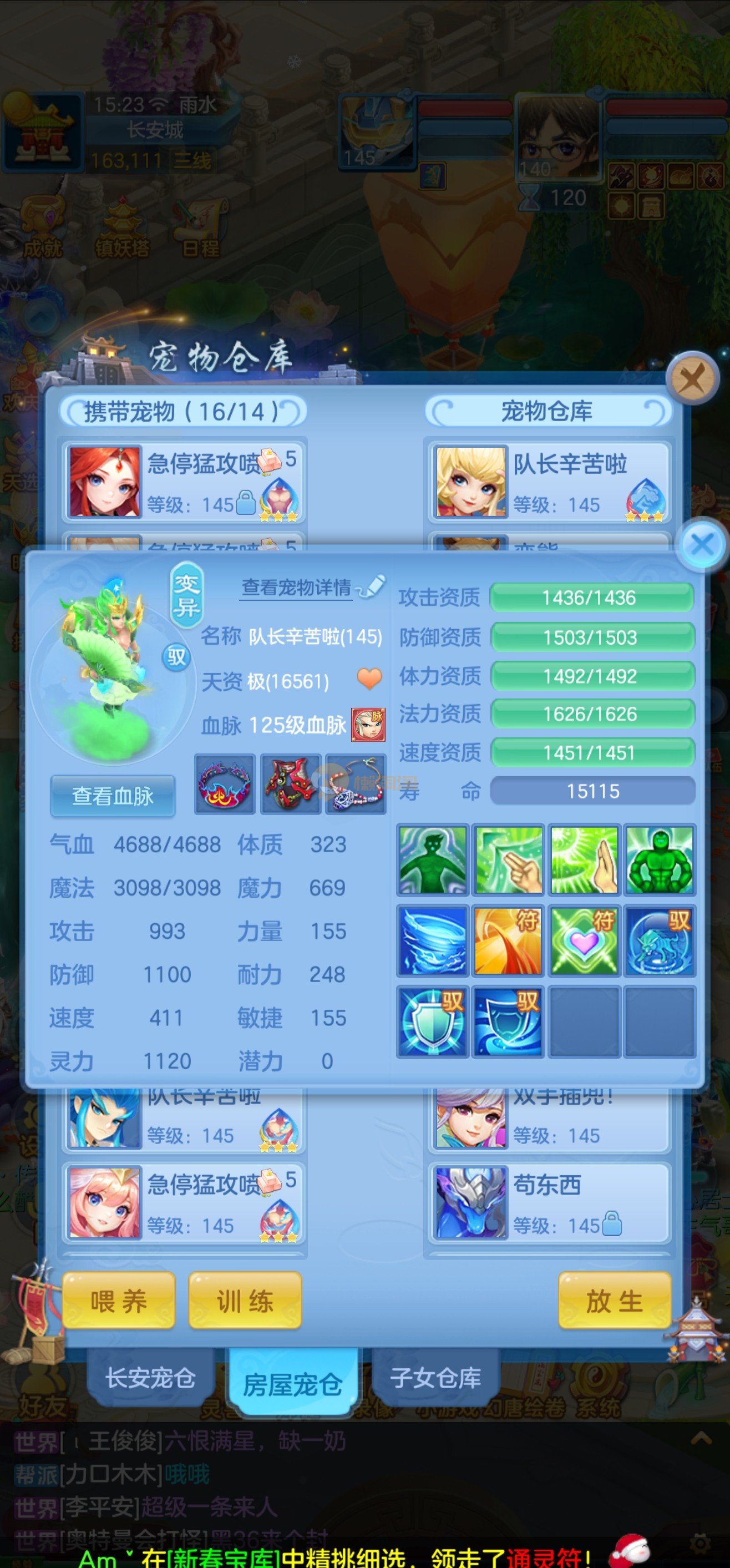Tap the favorite heart beside 天资
Screen dimensions: 730x1568
(x=369, y=677)
